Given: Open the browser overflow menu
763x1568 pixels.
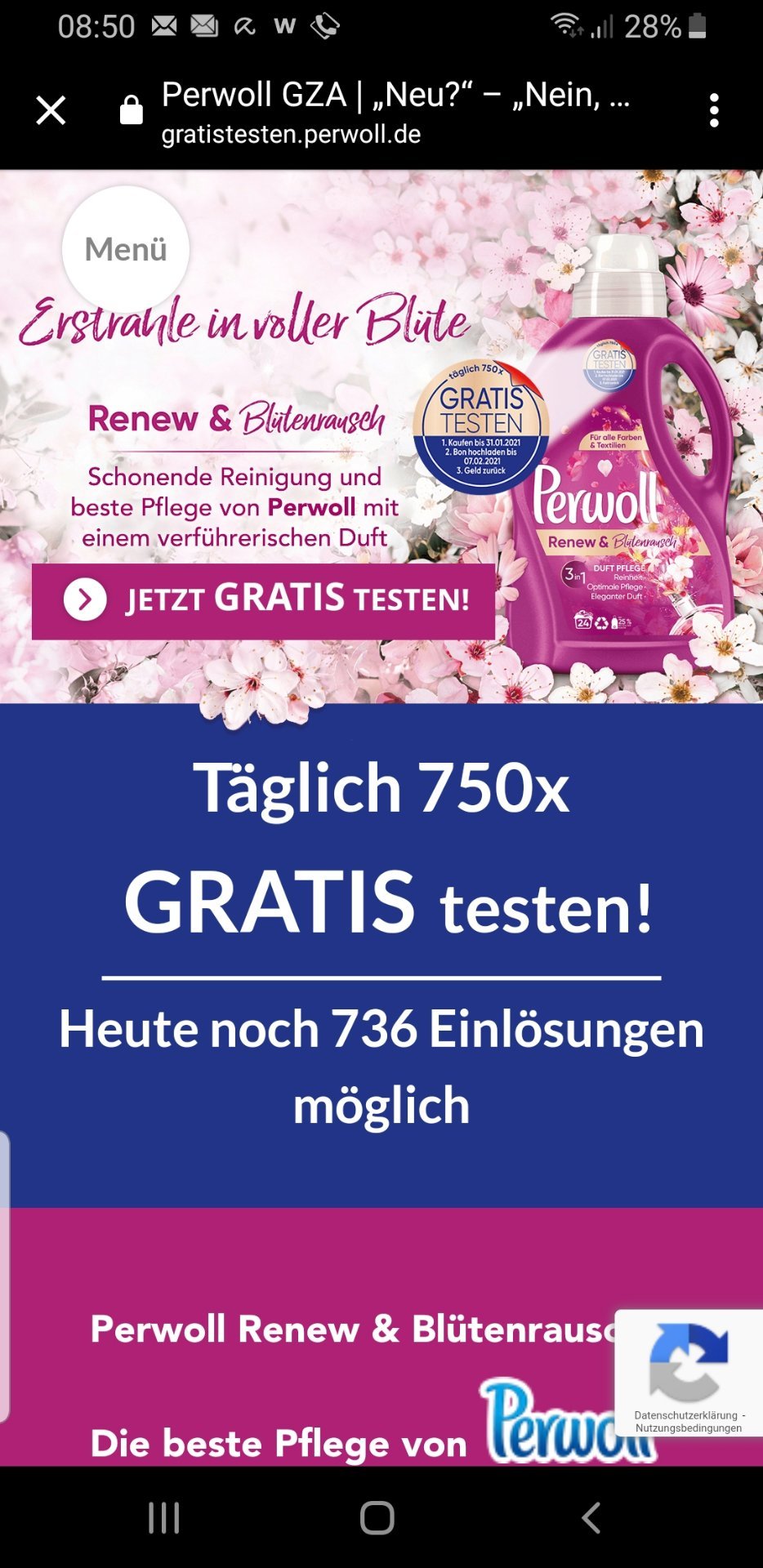Looking at the screenshot, I should [714, 110].
